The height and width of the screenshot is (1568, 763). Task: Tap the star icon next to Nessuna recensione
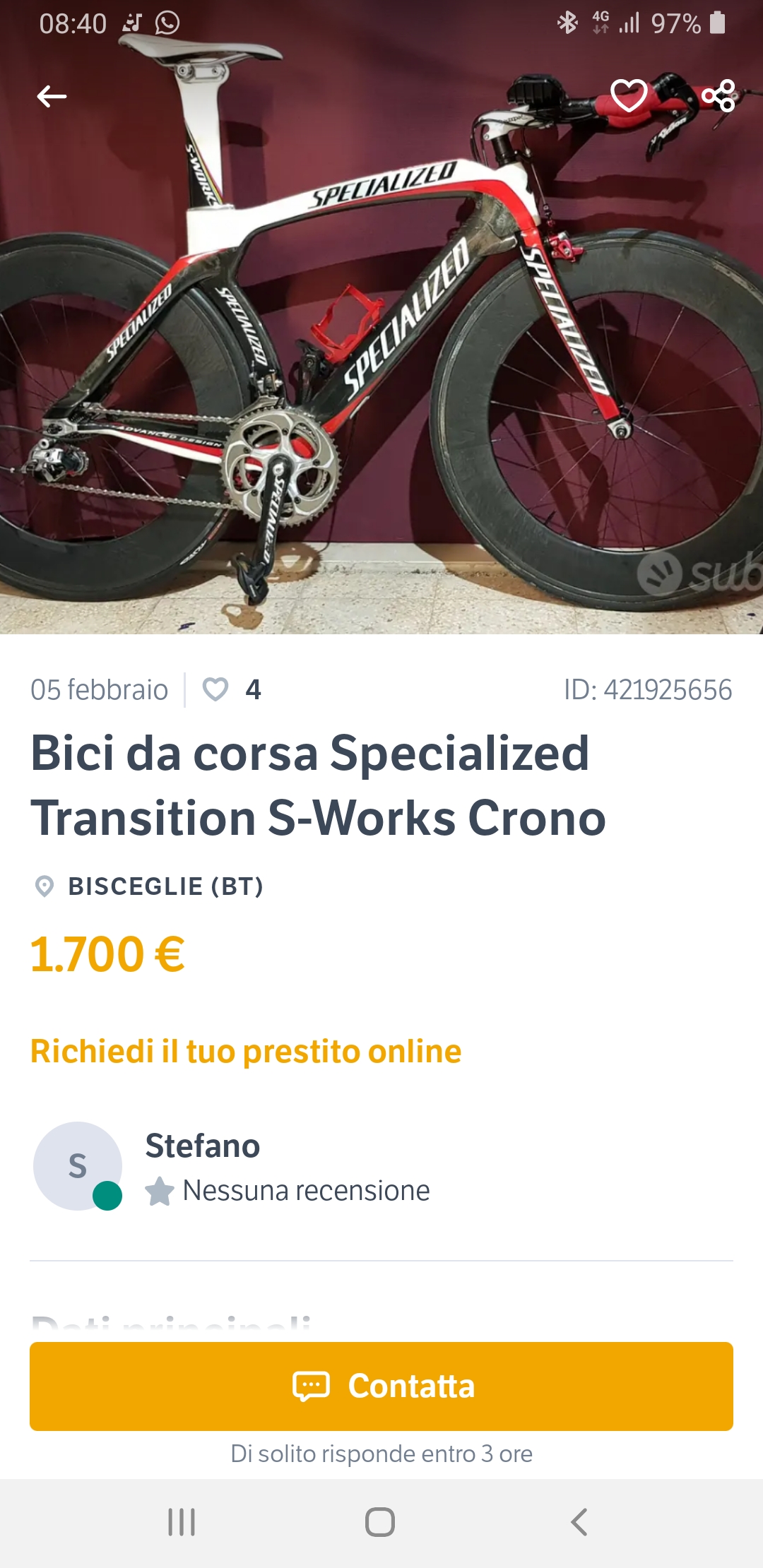(x=161, y=1190)
